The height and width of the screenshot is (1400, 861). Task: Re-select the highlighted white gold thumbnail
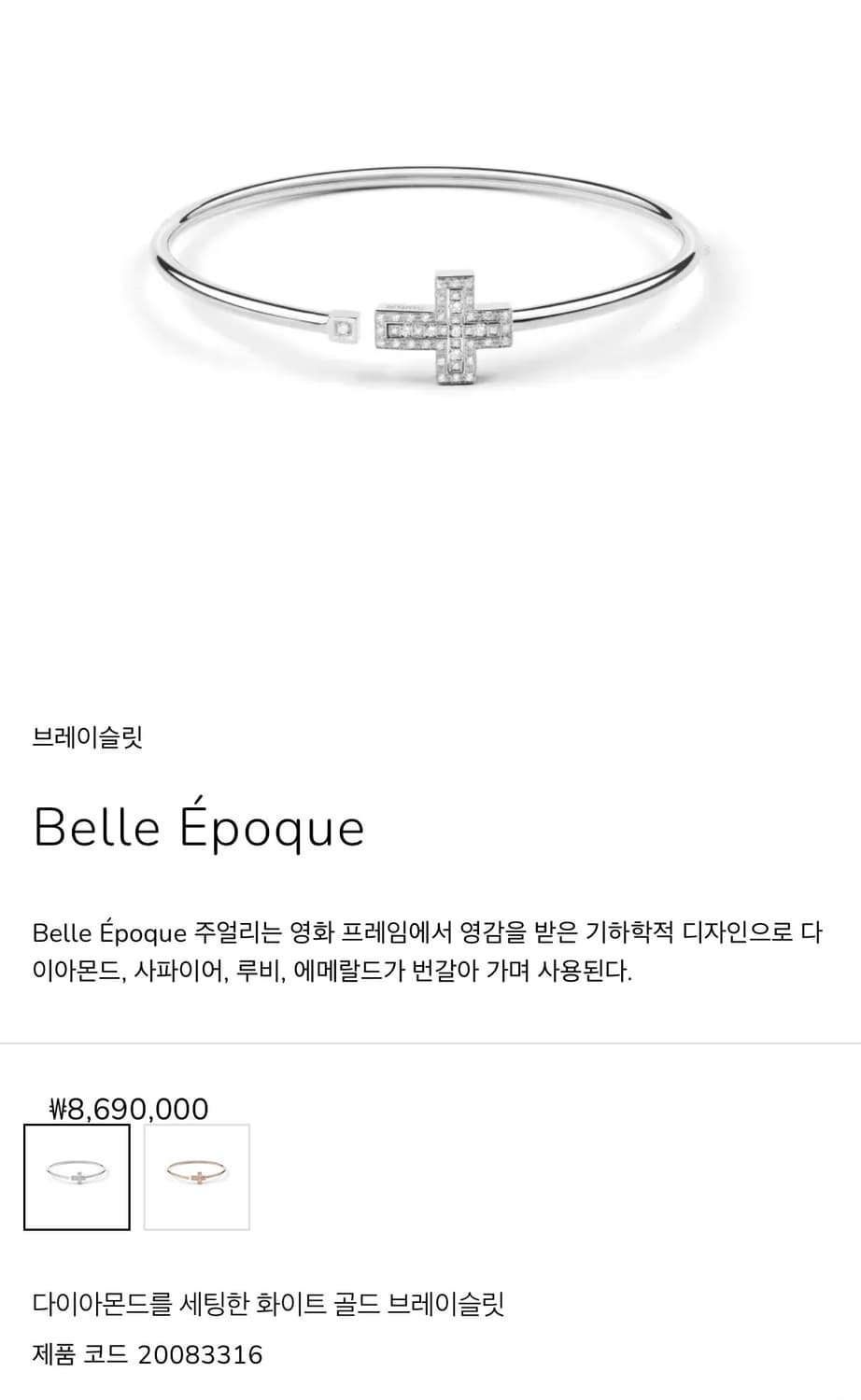pos(78,1177)
